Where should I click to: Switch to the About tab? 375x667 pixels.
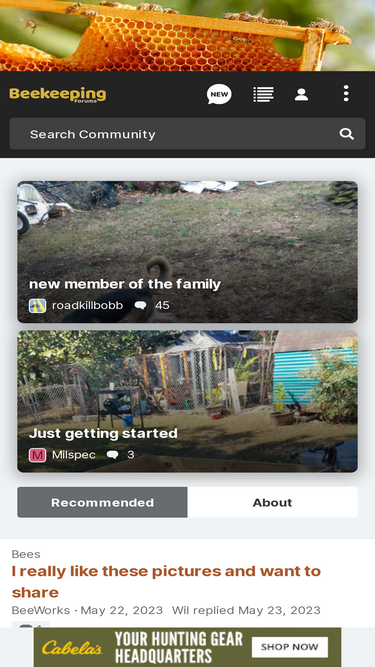click(x=273, y=502)
